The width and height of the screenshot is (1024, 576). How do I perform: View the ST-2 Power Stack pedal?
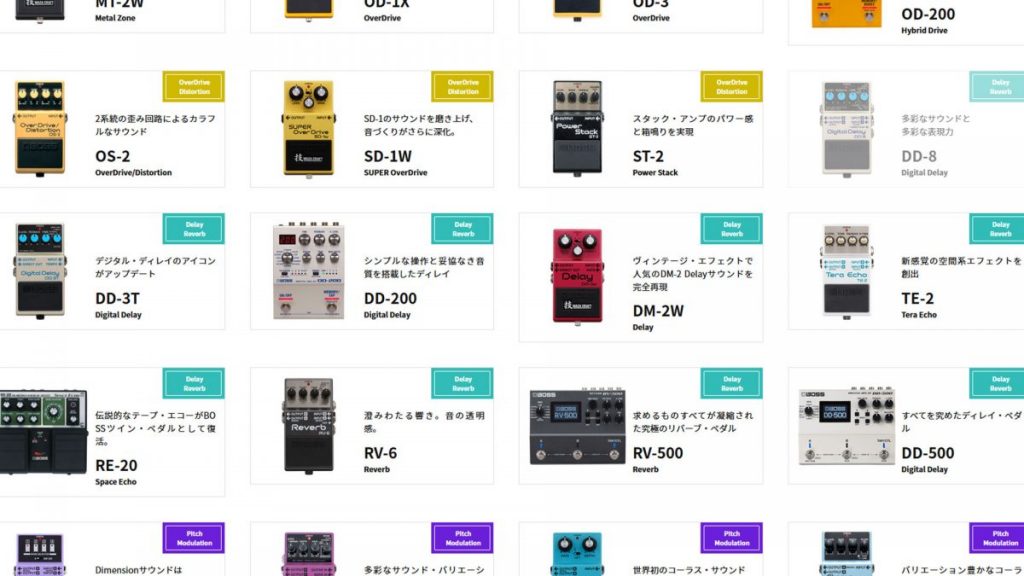tap(648, 156)
